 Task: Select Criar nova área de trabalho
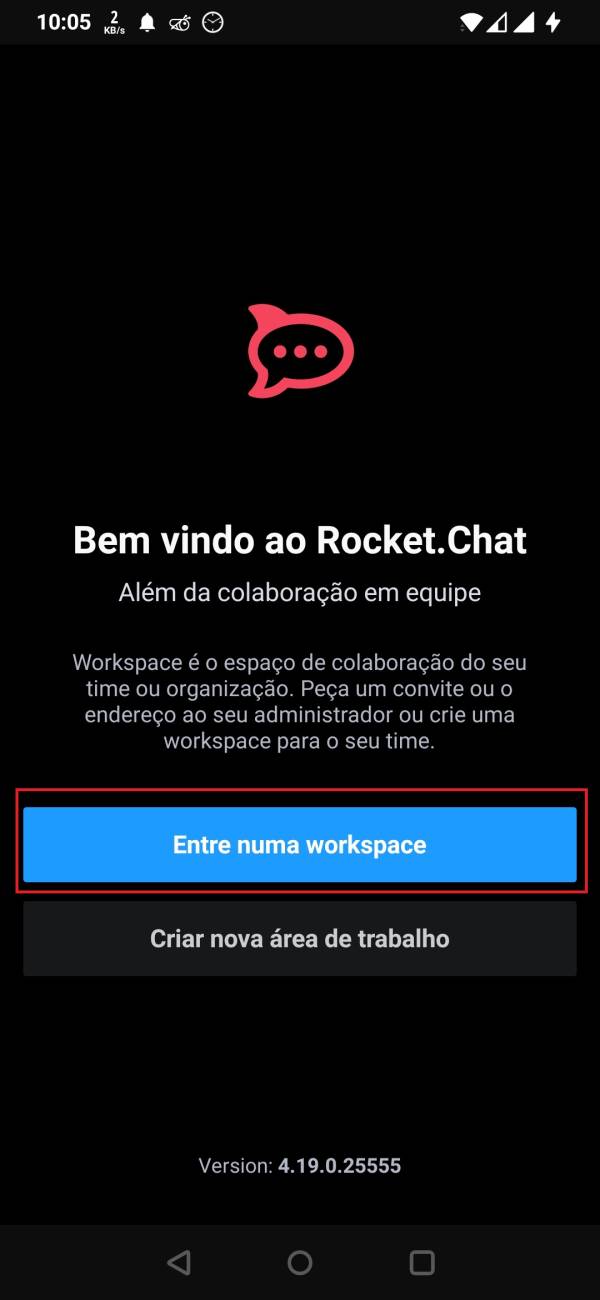300,939
